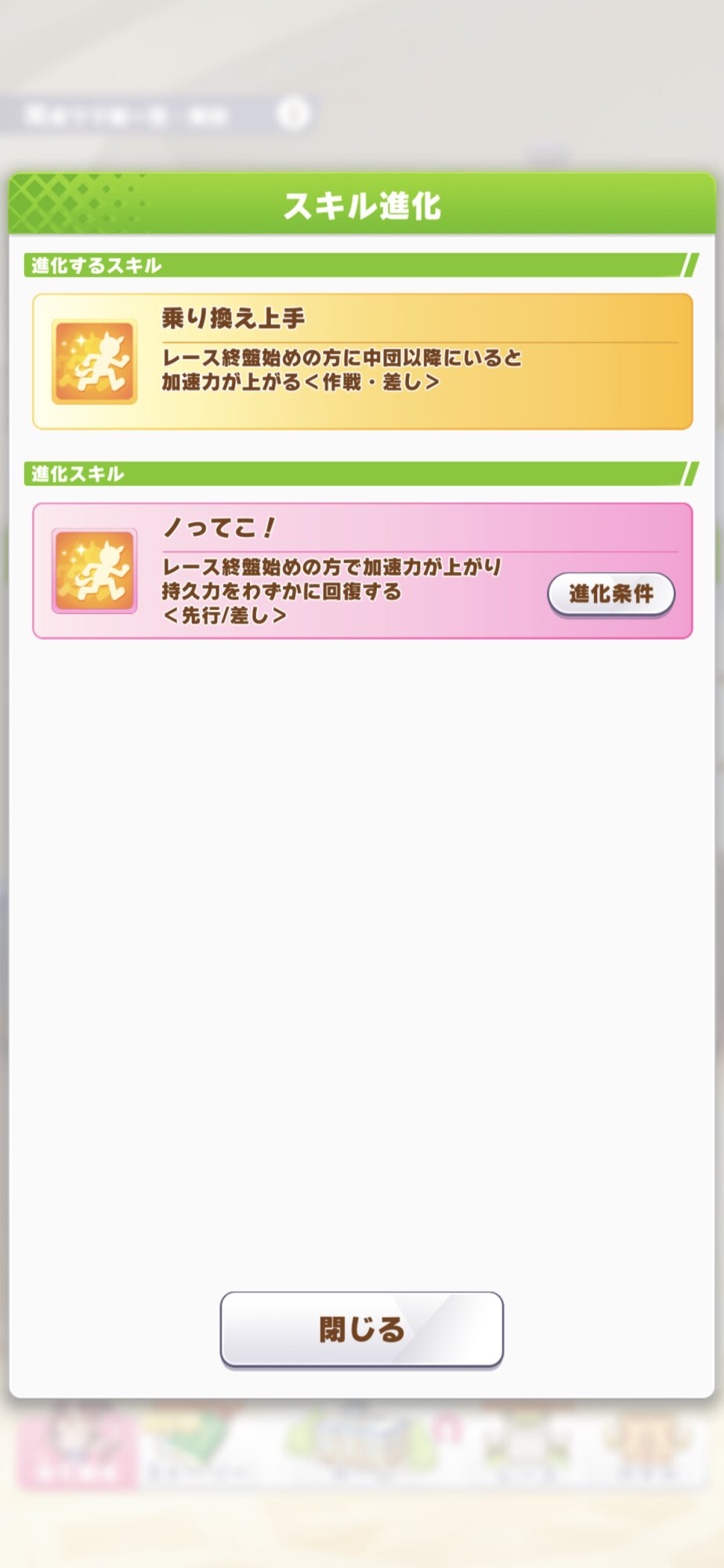This screenshot has width=724, height=1568.
Task: Open the 進化条件 evolution conditions button
Action: 610,594
